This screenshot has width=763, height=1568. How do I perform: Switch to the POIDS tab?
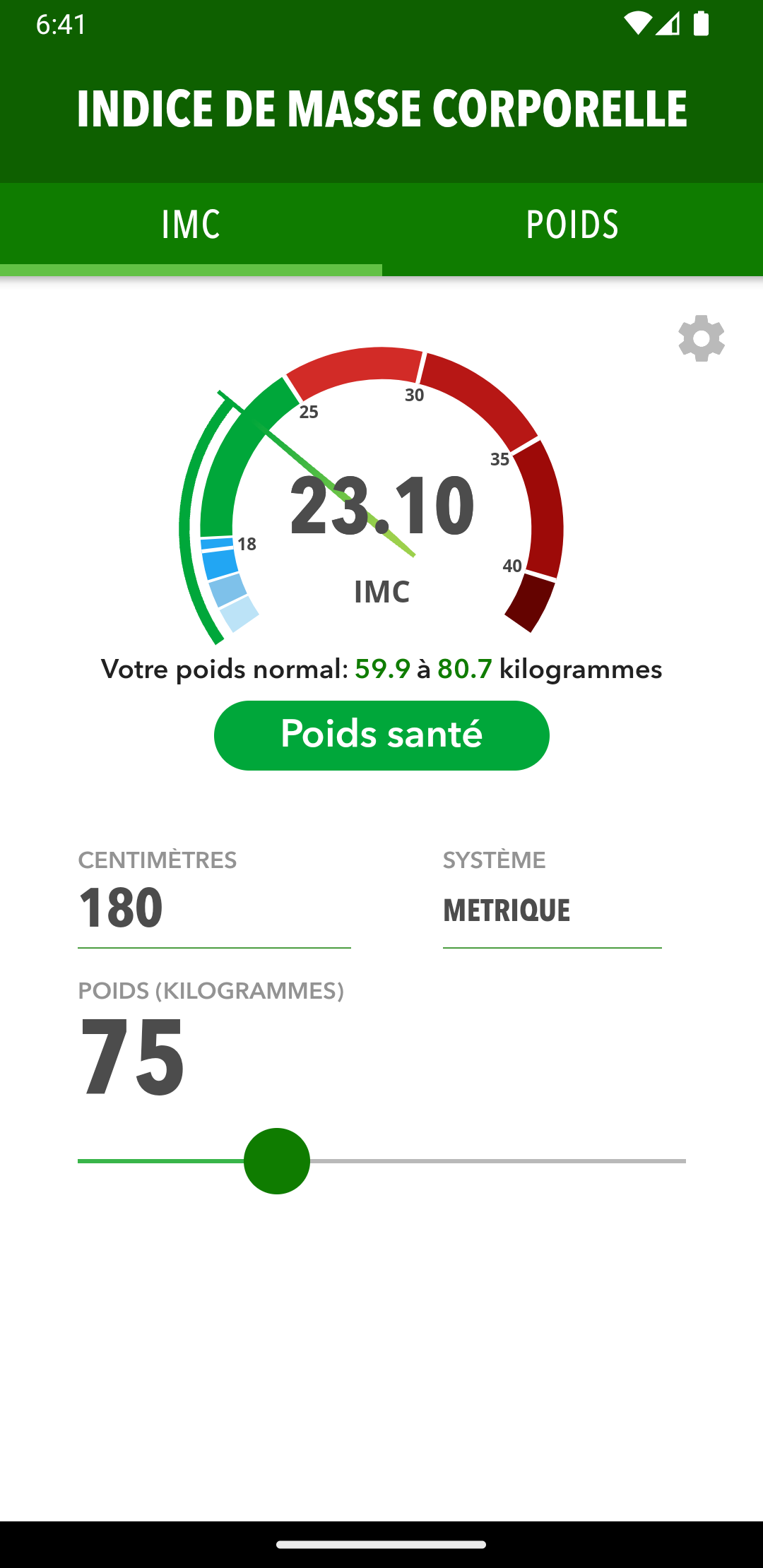click(572, 226)
